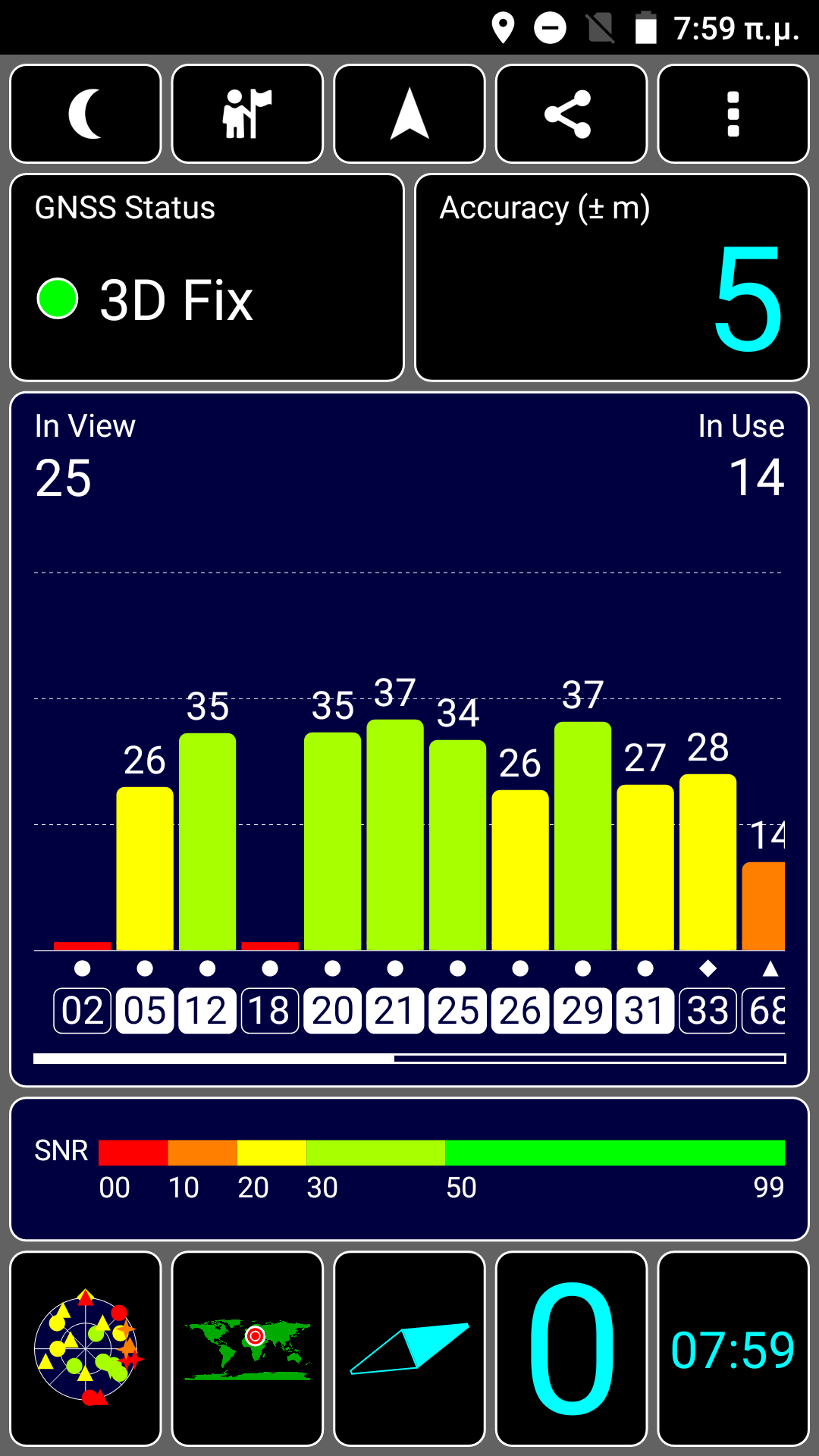Screen dimensions: 819x1456
Task: Open the compass arrow tile
Action: click(x=409, y=1349)
